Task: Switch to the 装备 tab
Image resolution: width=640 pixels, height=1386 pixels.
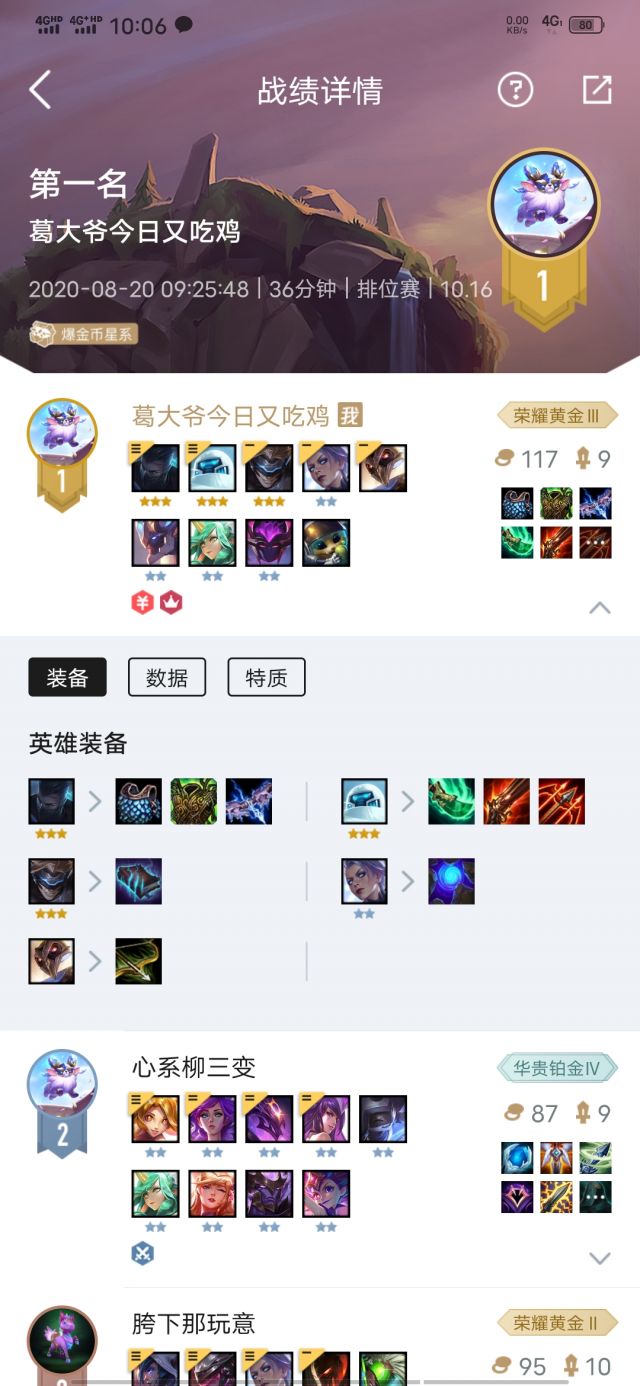Action: pos(67,678)
